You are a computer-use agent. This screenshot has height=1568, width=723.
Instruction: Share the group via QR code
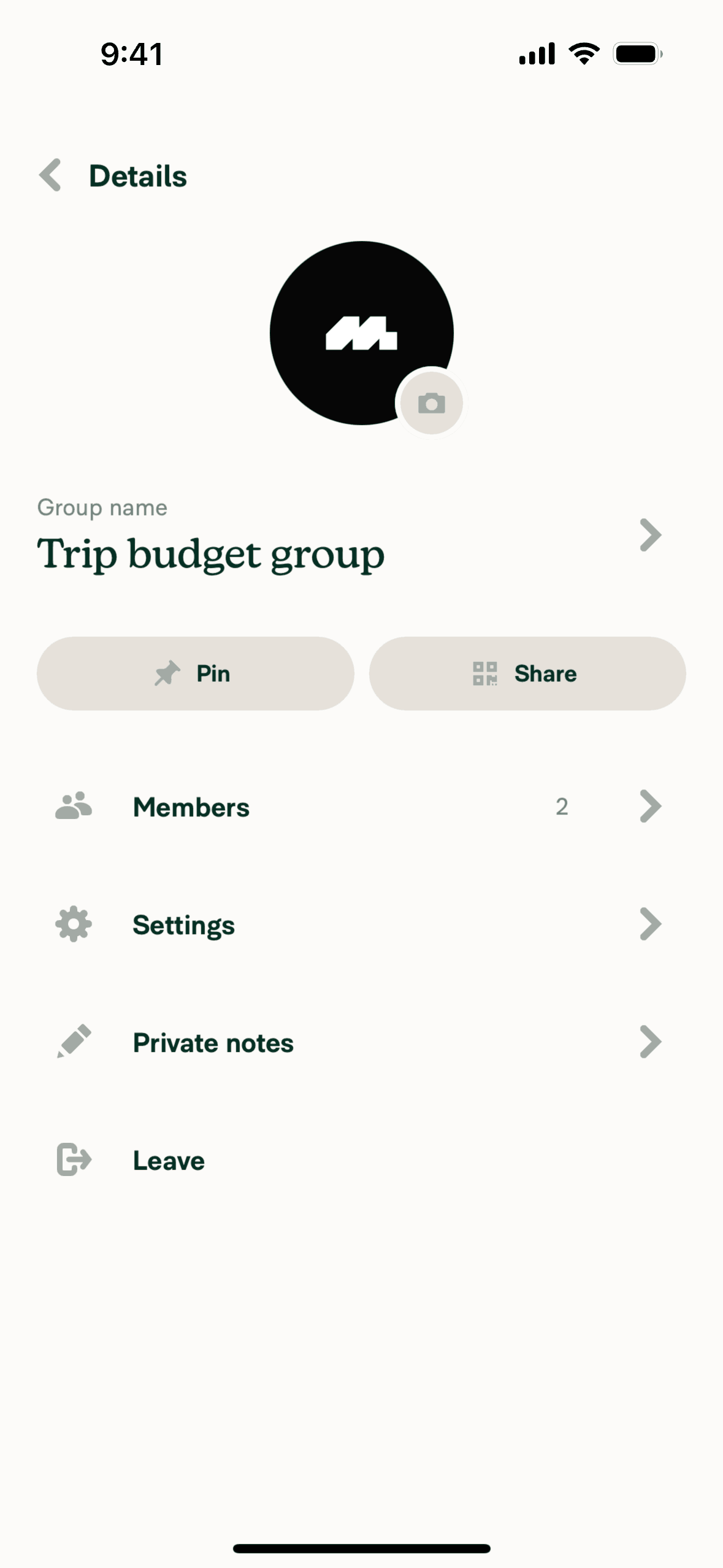point(527,674)
